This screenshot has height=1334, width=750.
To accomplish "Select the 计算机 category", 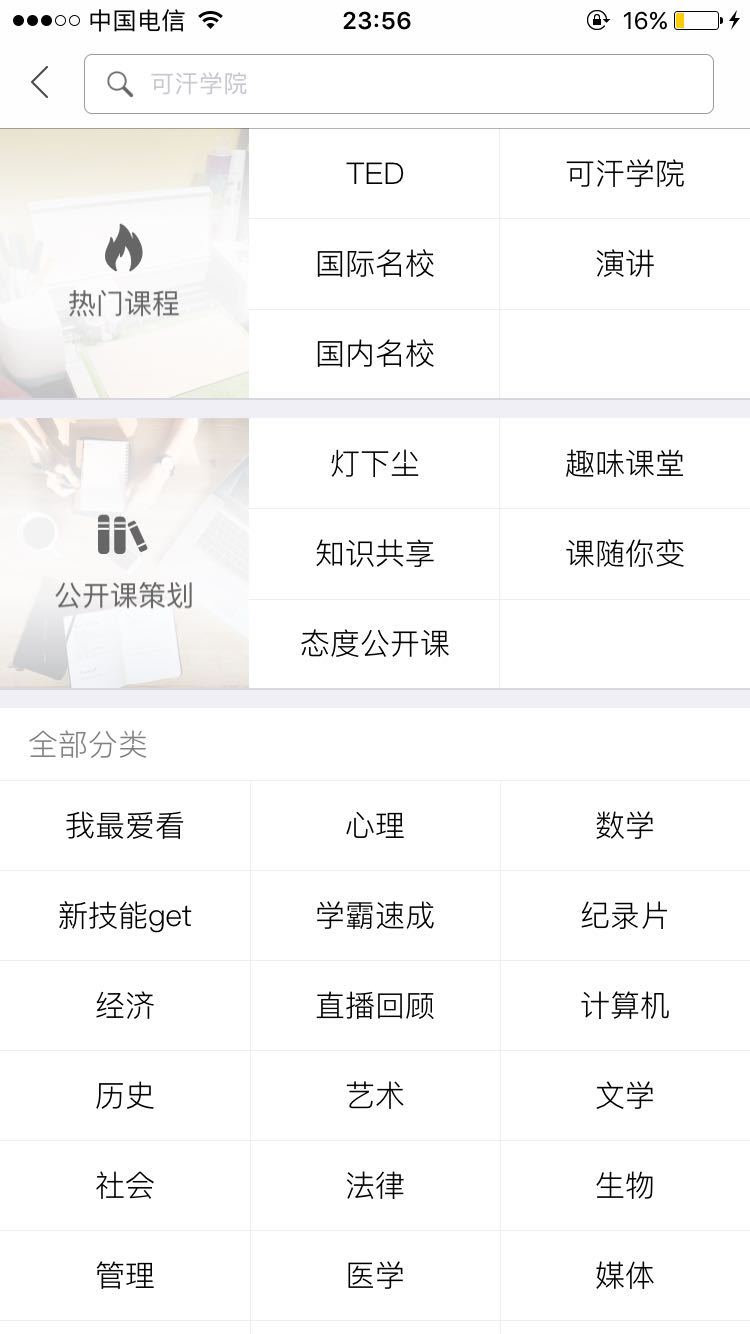I will pos(625,1006).
